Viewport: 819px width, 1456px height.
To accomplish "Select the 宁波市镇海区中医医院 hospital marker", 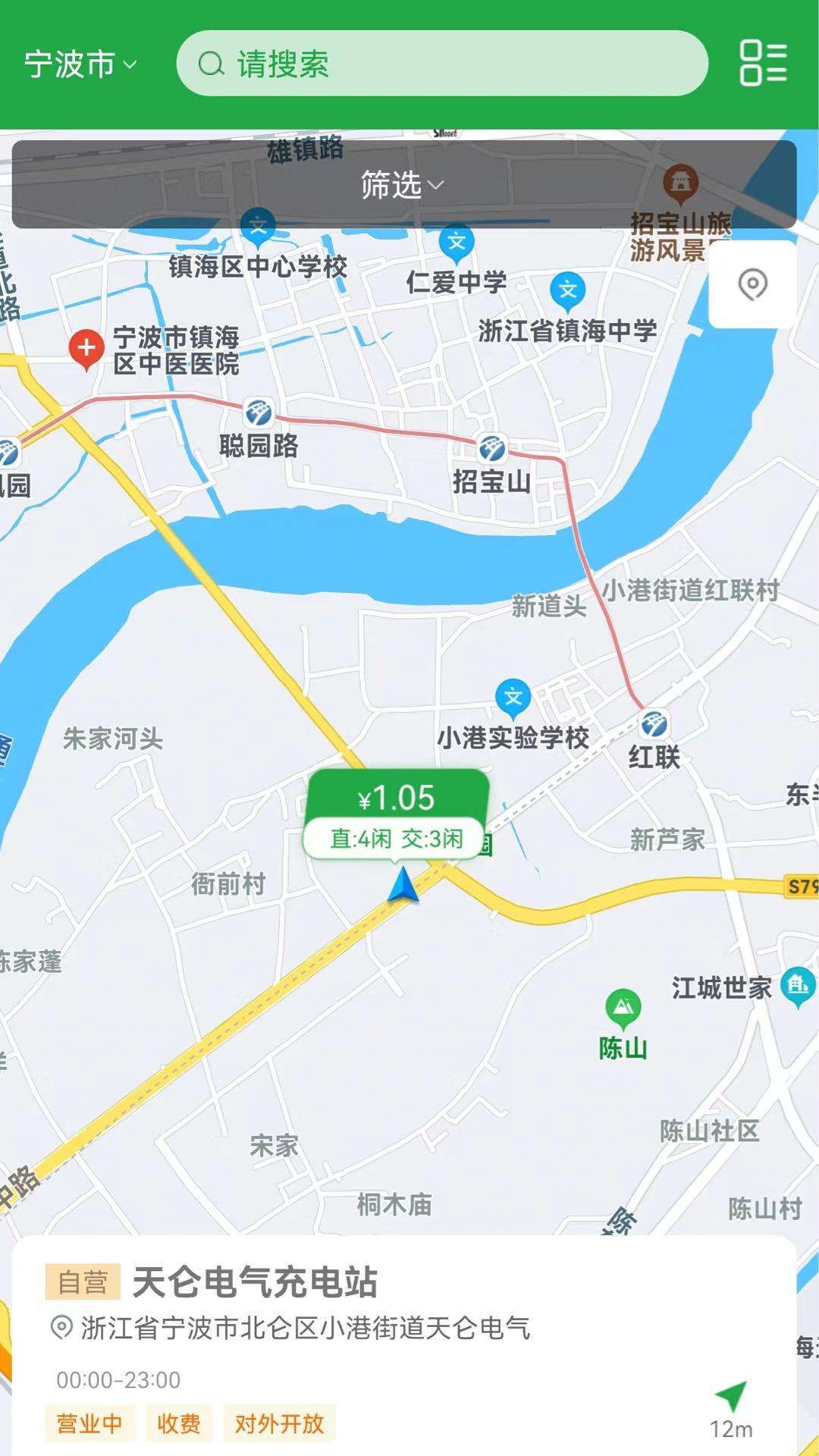I will 86,347.
